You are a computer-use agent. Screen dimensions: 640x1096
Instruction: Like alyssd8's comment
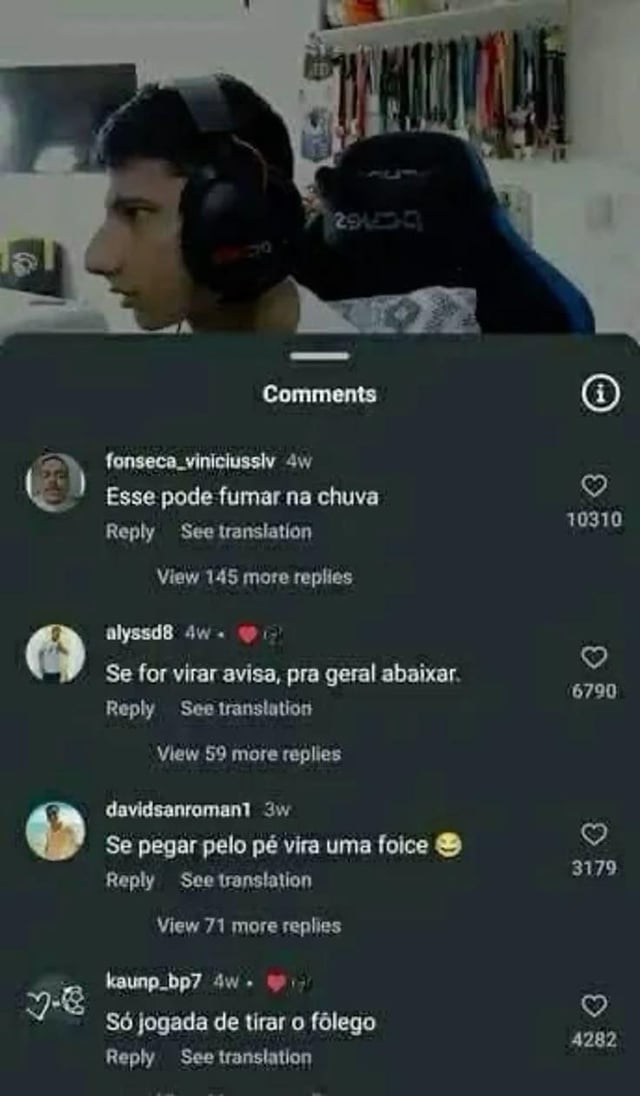coord(594,657)
